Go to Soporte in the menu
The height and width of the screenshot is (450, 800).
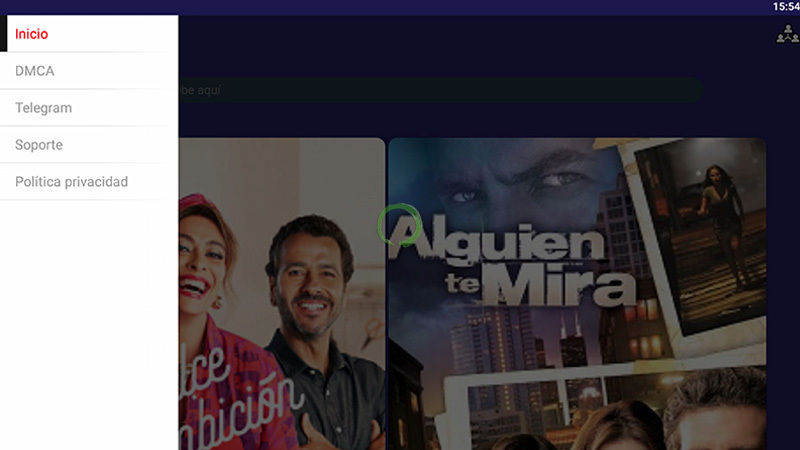pos(88,145)
